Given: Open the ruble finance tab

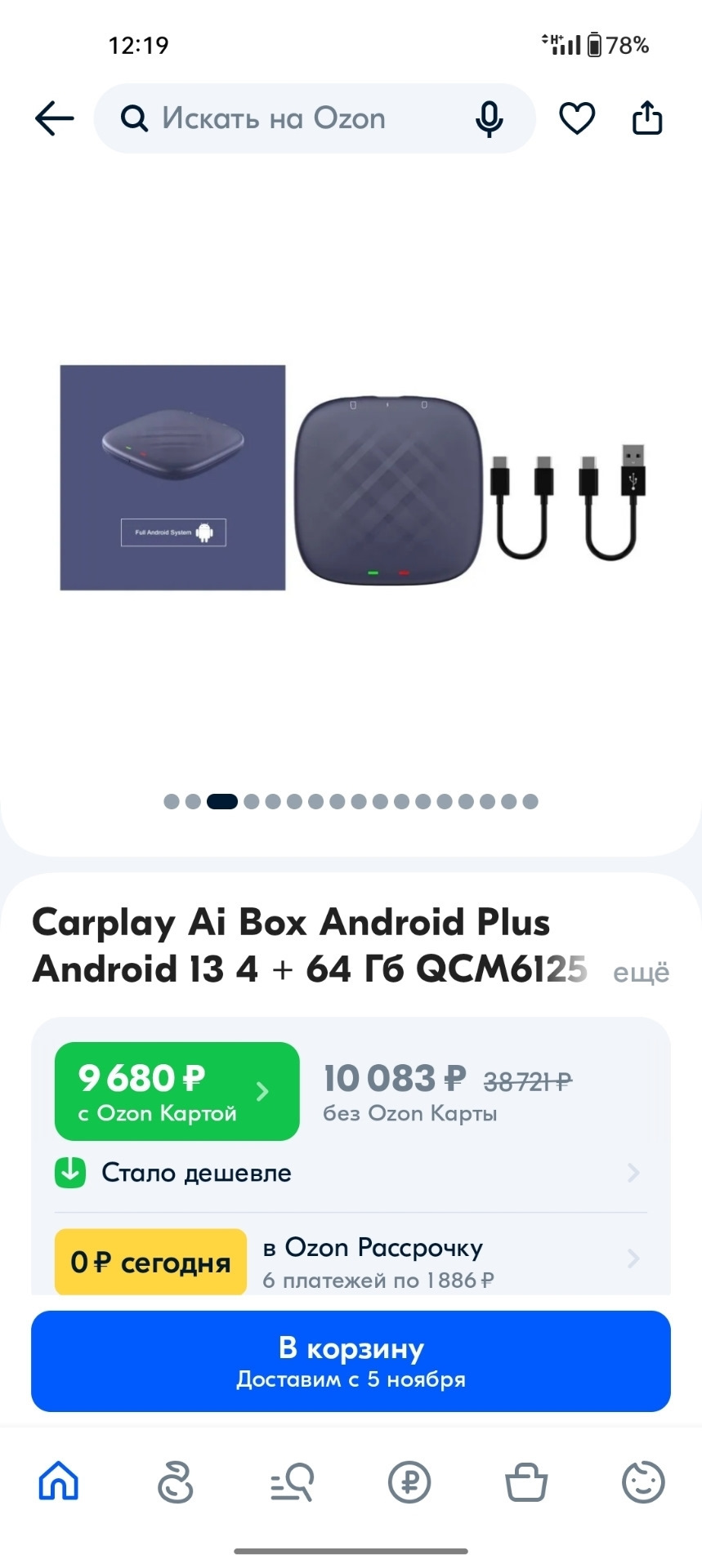Looking at the screenshot, I should (x=409, y=1482).
